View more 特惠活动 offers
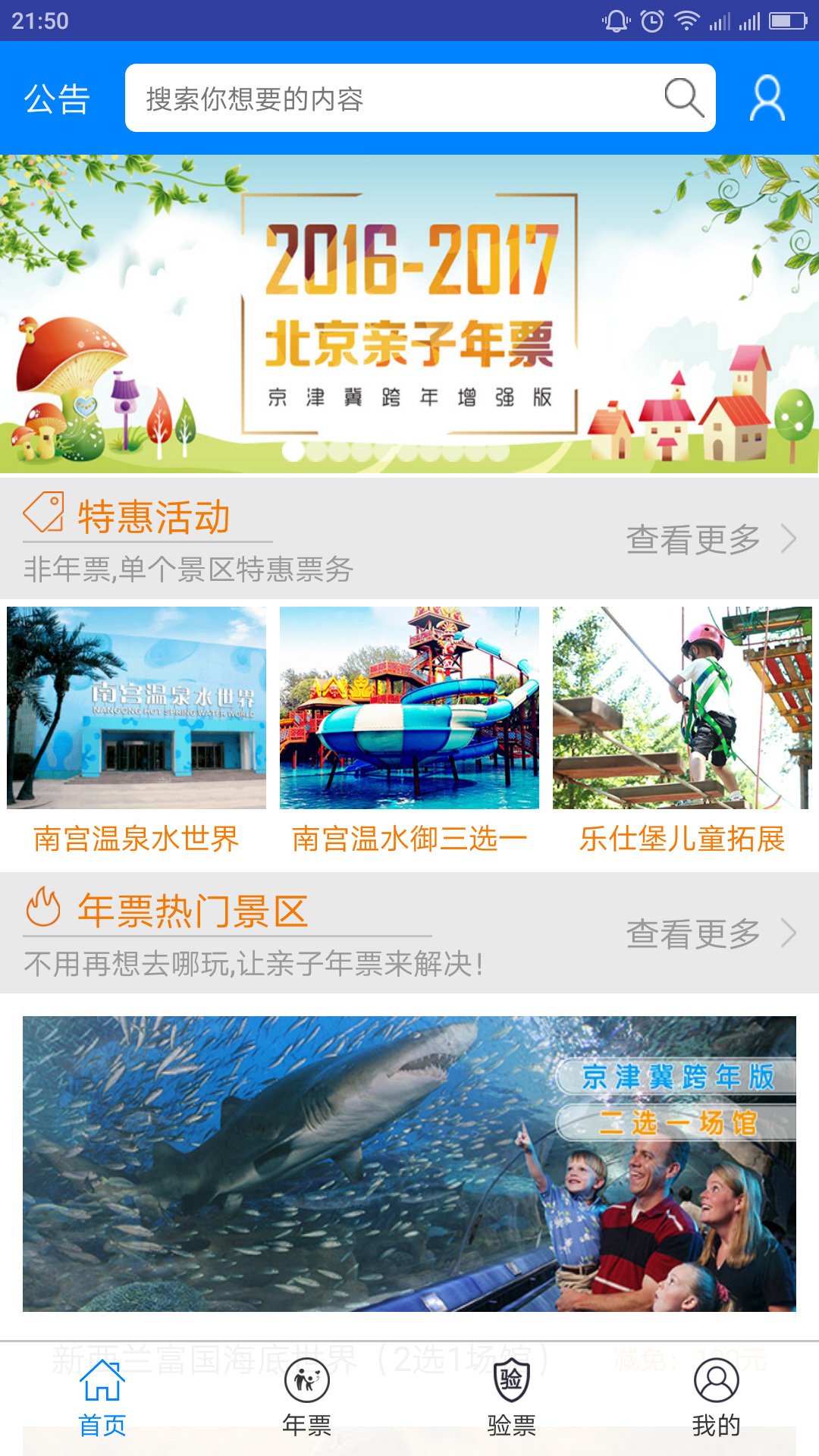The height and width of the screenshot is (1456, 819). (x=711, y=539)
